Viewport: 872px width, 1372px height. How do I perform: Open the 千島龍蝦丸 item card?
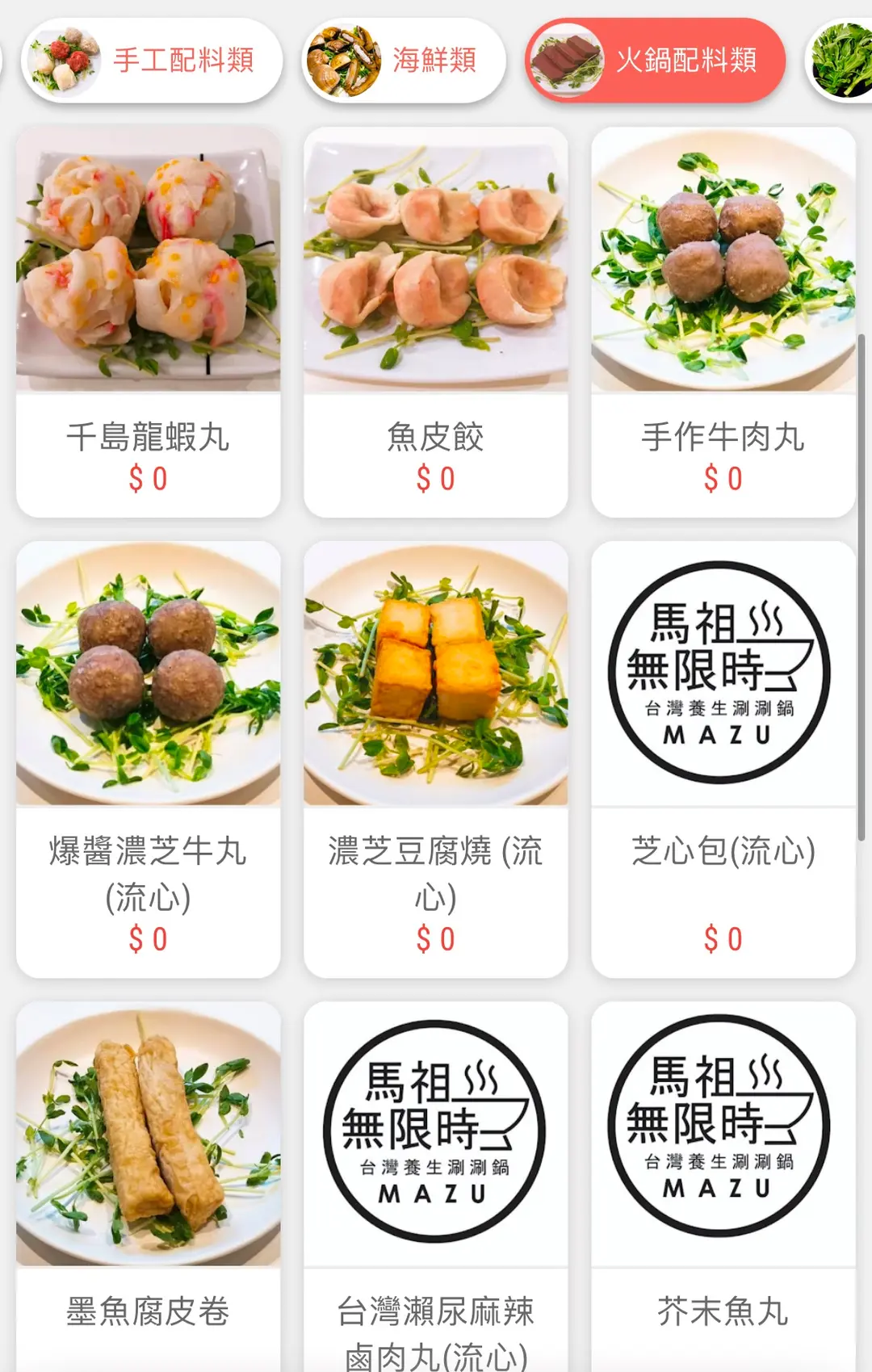[149, 321]
